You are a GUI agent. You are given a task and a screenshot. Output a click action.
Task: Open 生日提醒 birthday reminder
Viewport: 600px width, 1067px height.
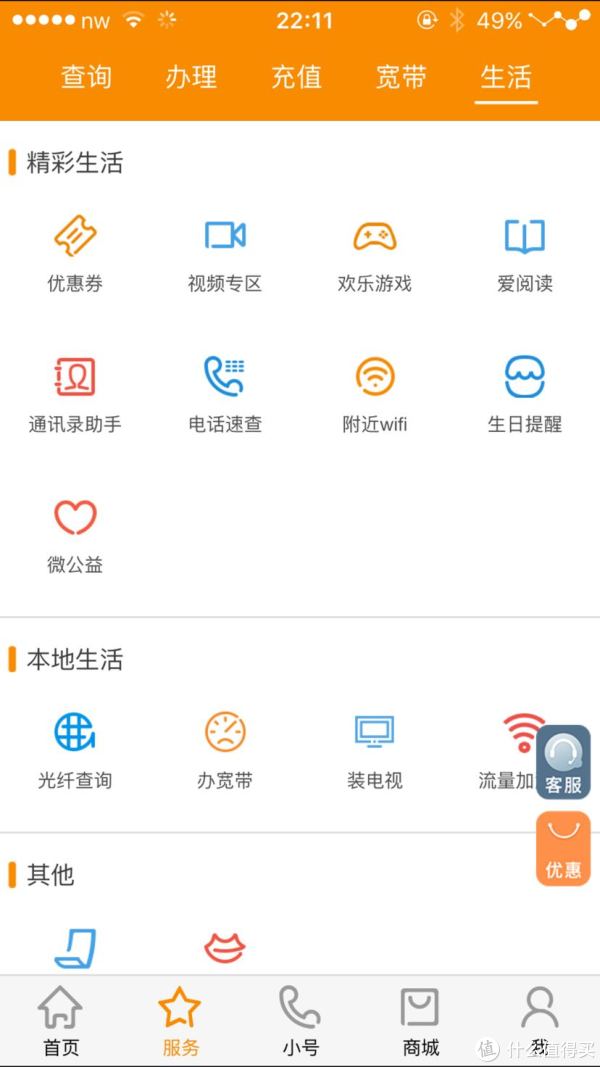(x=524, y=394)
